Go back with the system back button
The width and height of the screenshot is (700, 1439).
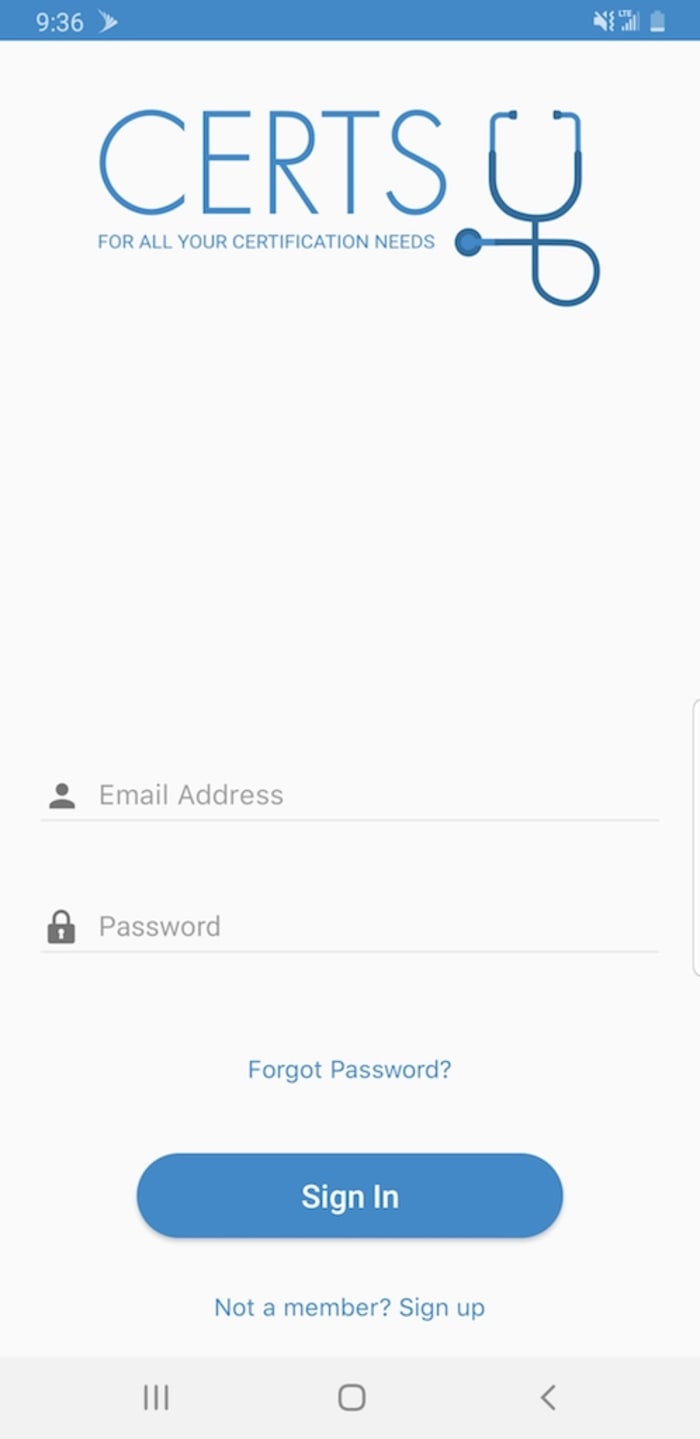[x=547, y=1397]
